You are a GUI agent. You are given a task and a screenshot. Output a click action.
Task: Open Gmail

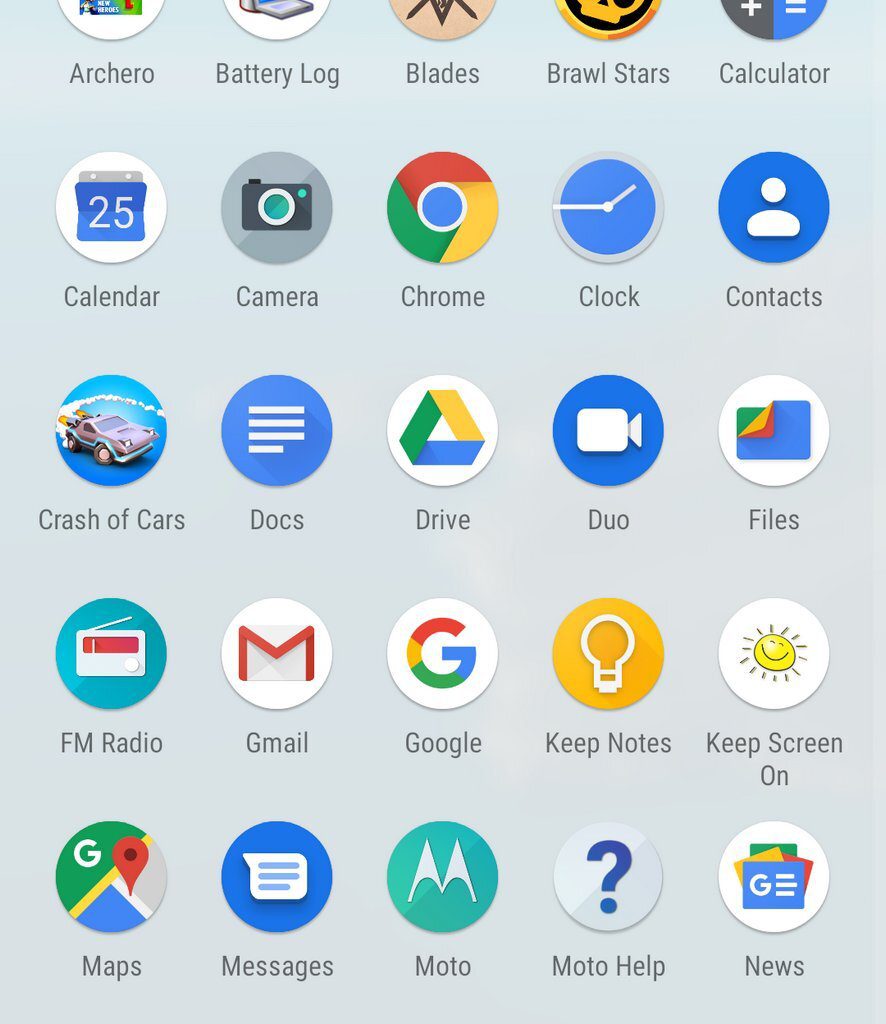coord(277,654)
